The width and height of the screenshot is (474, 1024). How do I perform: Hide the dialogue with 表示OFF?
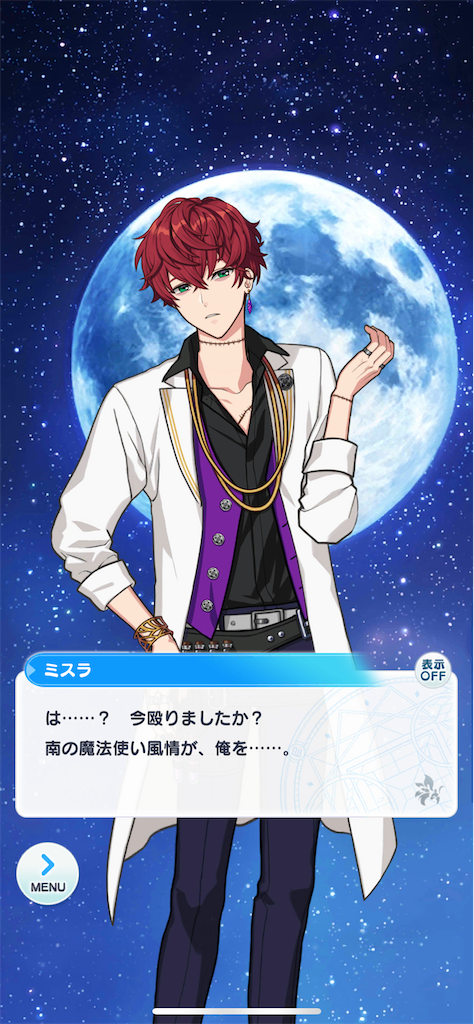click(433, 669)
